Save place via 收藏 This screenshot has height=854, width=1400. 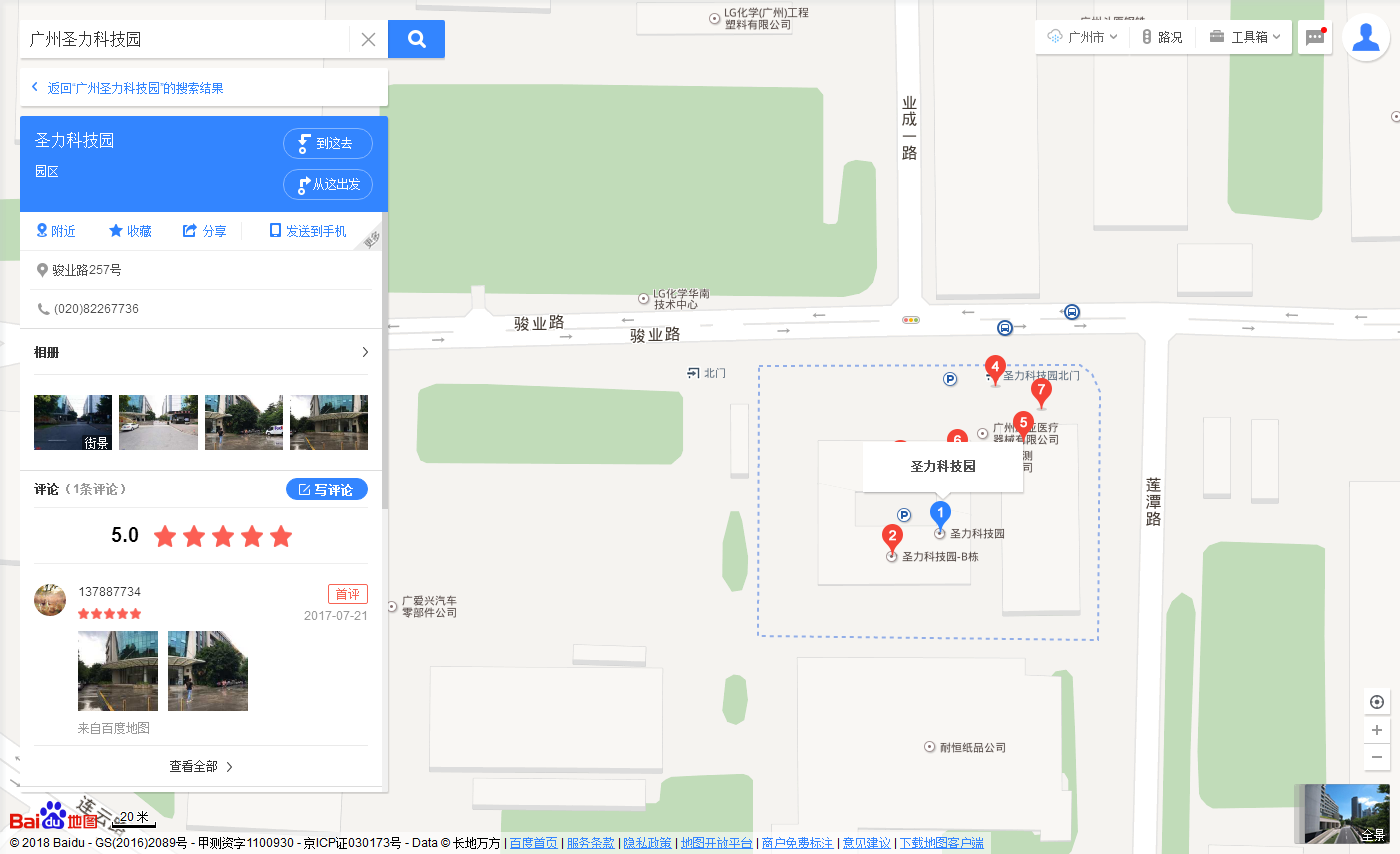coord(130,231)
